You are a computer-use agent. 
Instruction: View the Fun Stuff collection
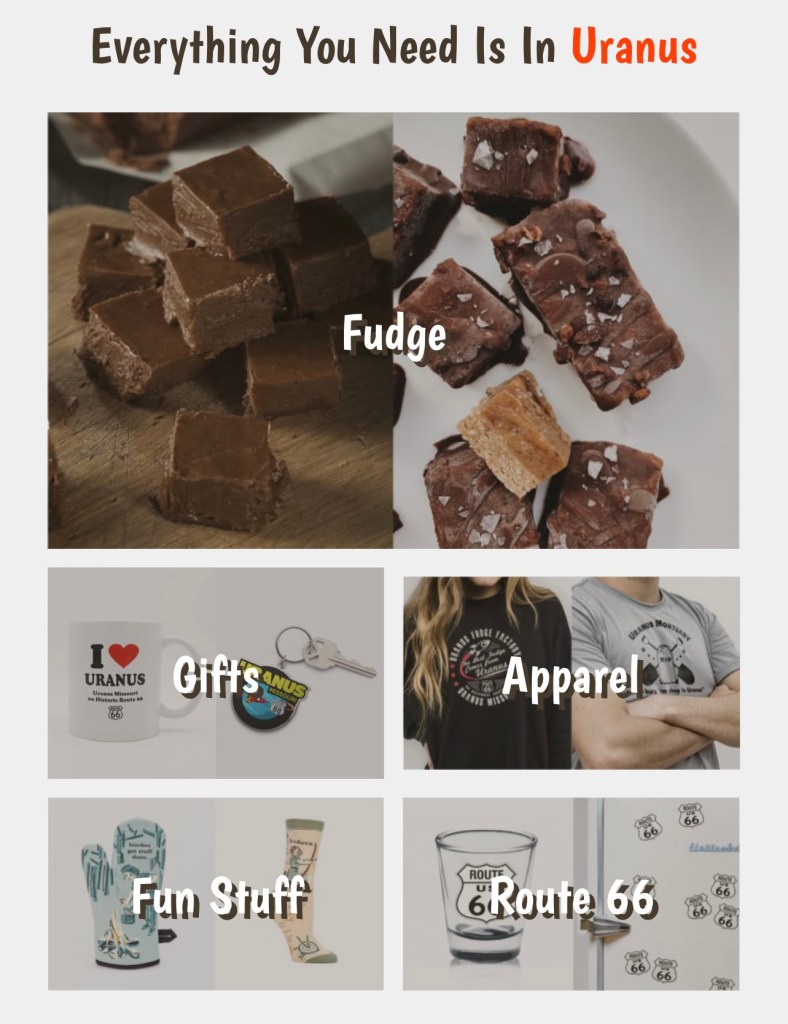[216, 894]
